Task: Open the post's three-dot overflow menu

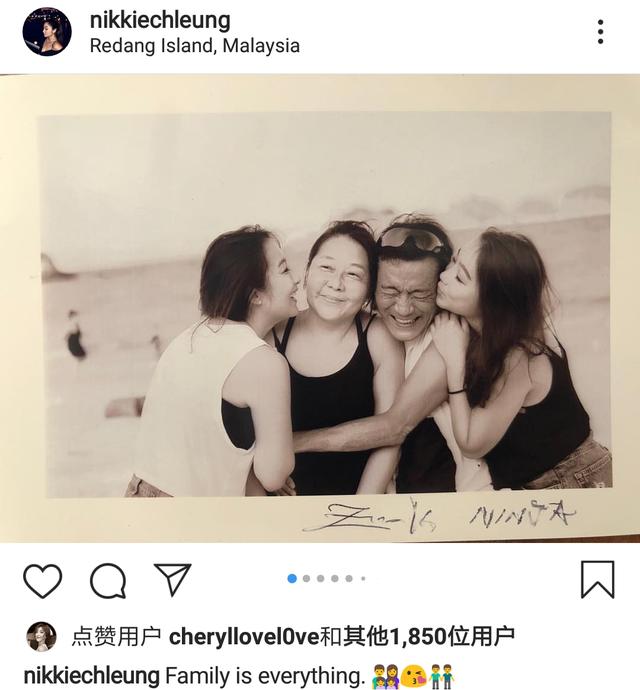Action: tap(600, 31)
